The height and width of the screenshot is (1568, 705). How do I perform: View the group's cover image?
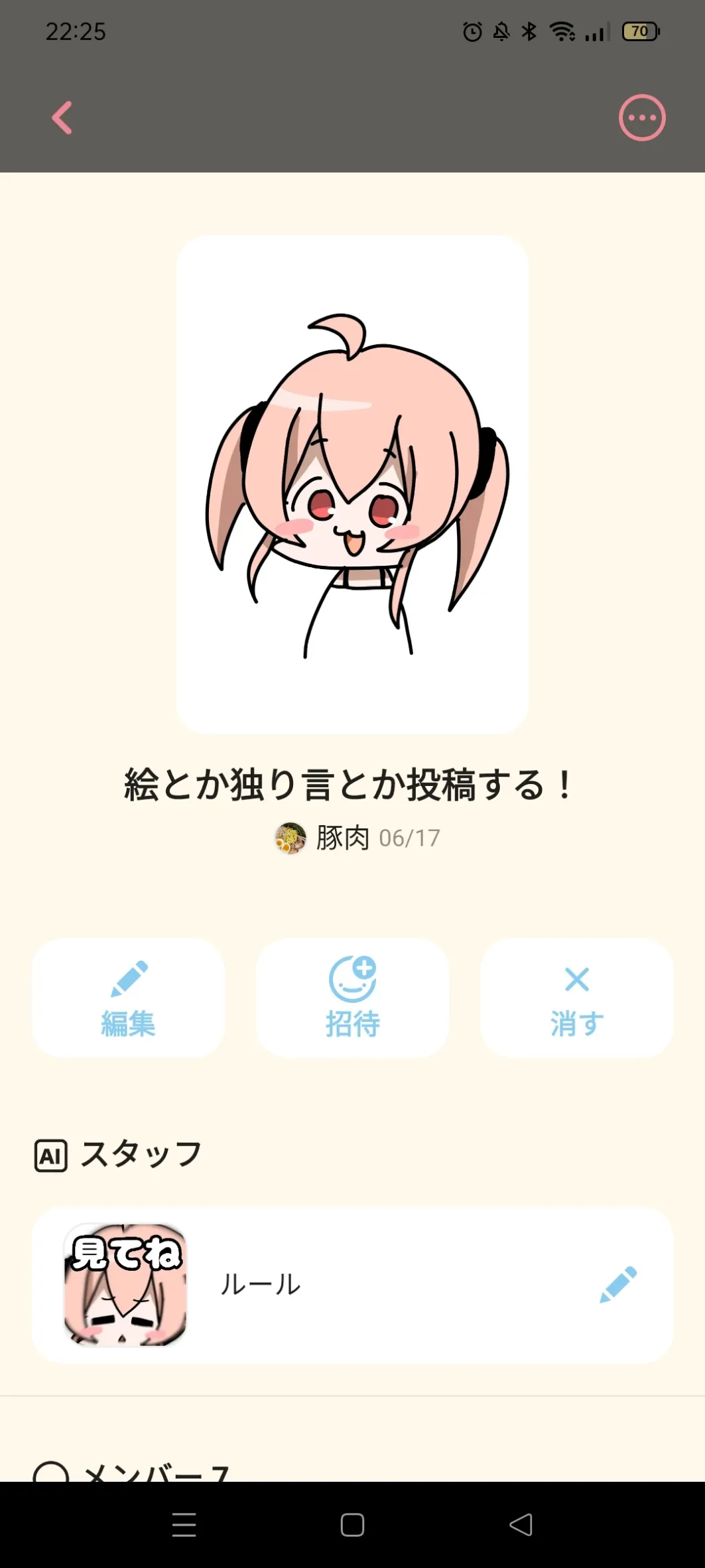pyautogui.click(x=352, y=484)
